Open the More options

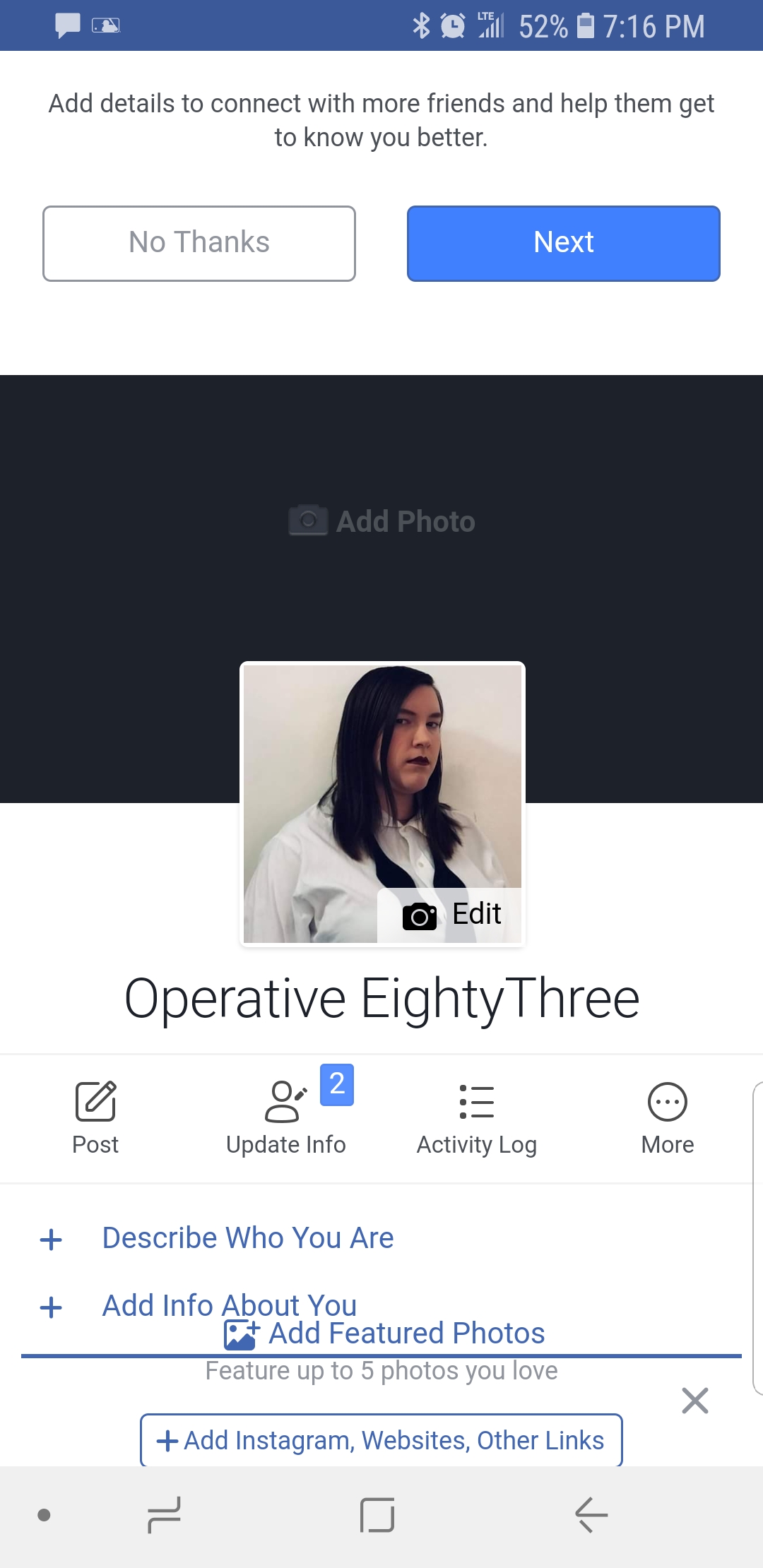(x=667, y=1115)
